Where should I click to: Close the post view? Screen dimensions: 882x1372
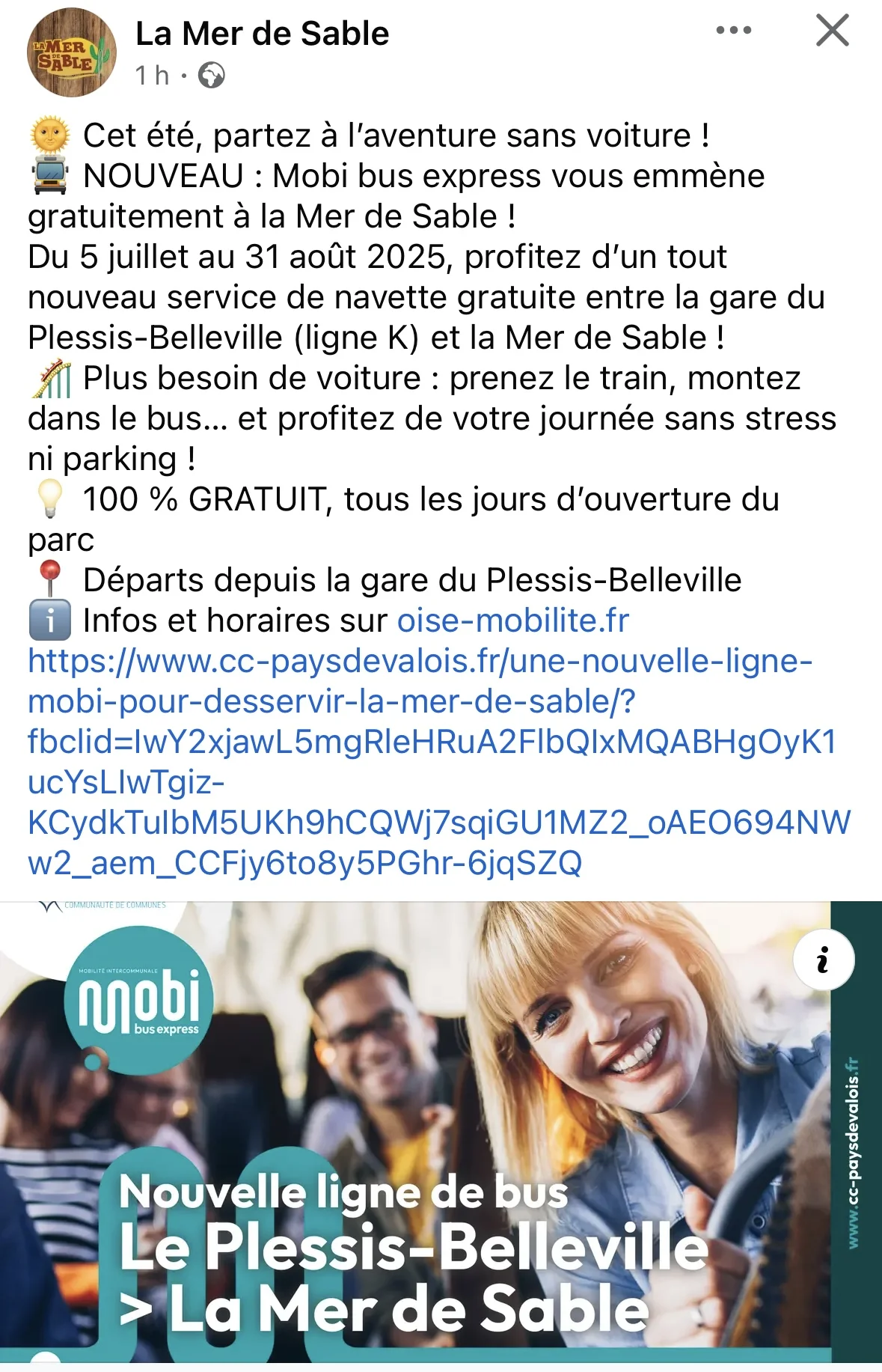[x=832, y=31]
